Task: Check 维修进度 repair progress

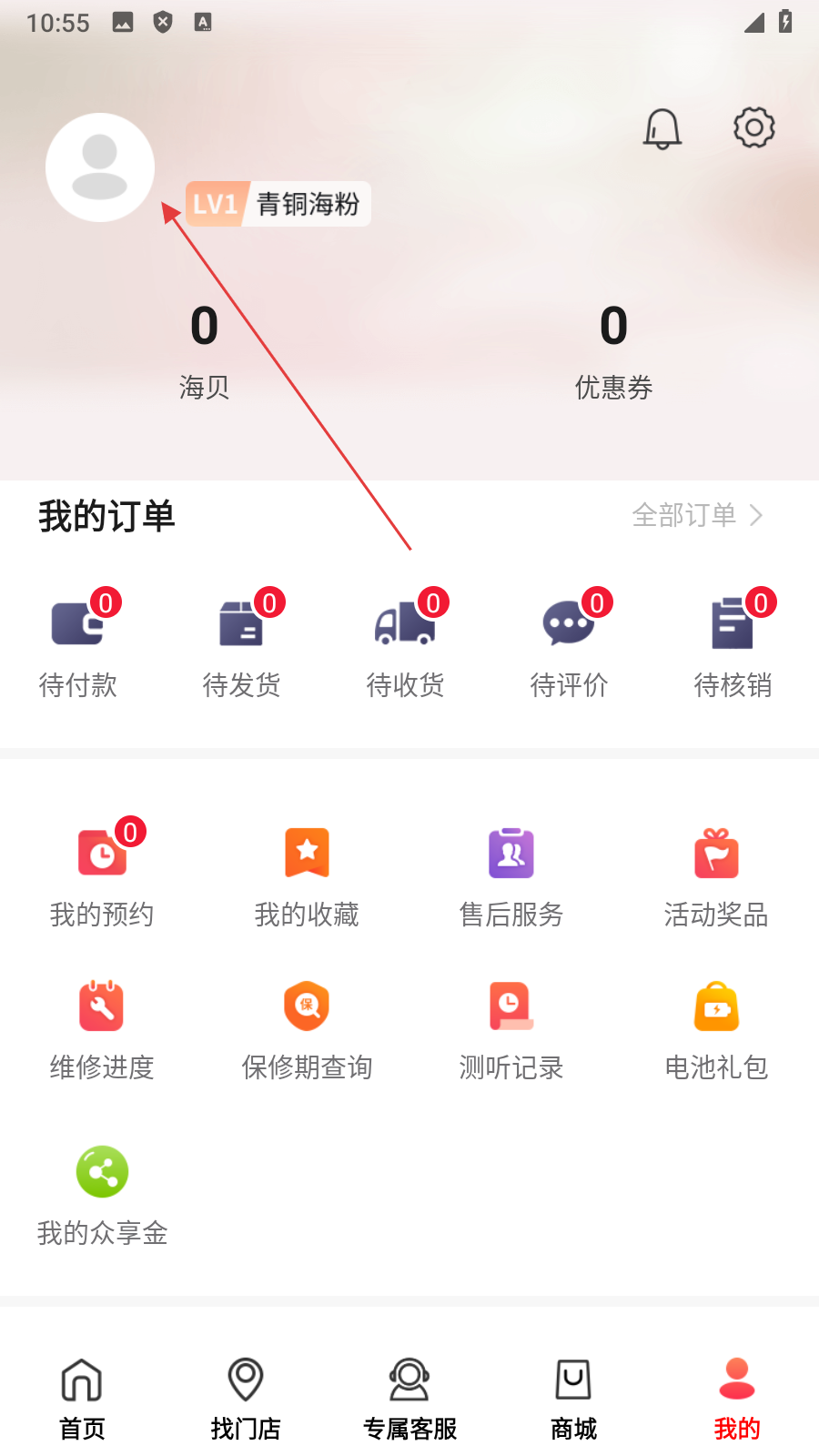Action: coord(102,1028)
